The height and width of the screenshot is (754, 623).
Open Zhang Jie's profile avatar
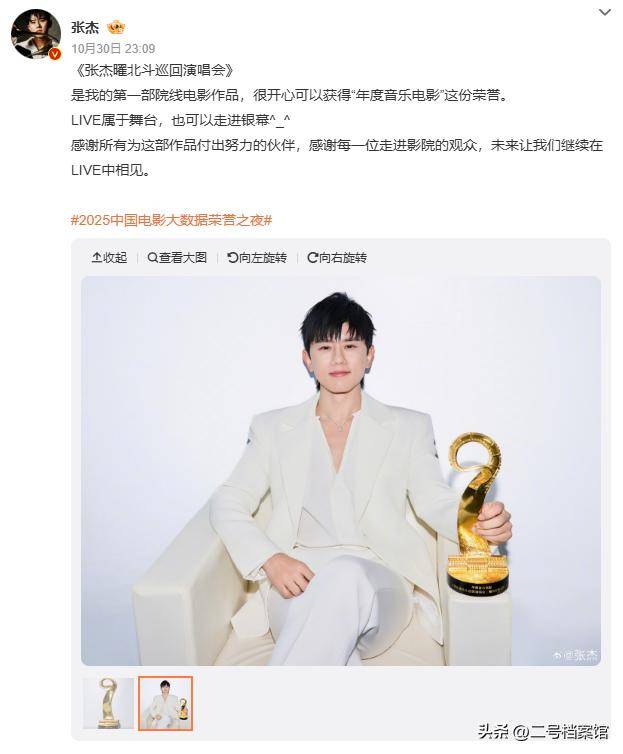point(36,35)
